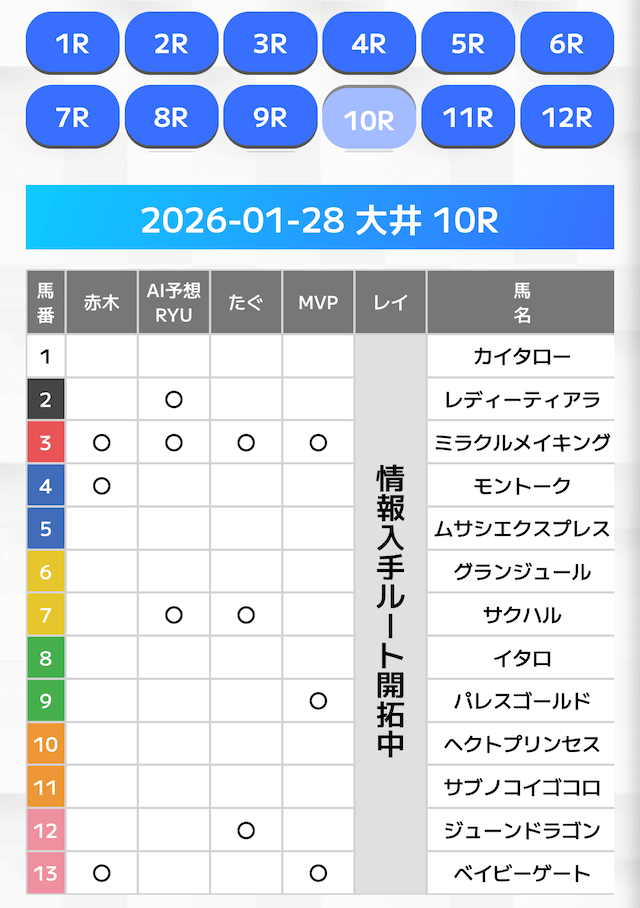Switch to race 2R
The height and width of the screenshot is (908, 640).
point(171,43)
